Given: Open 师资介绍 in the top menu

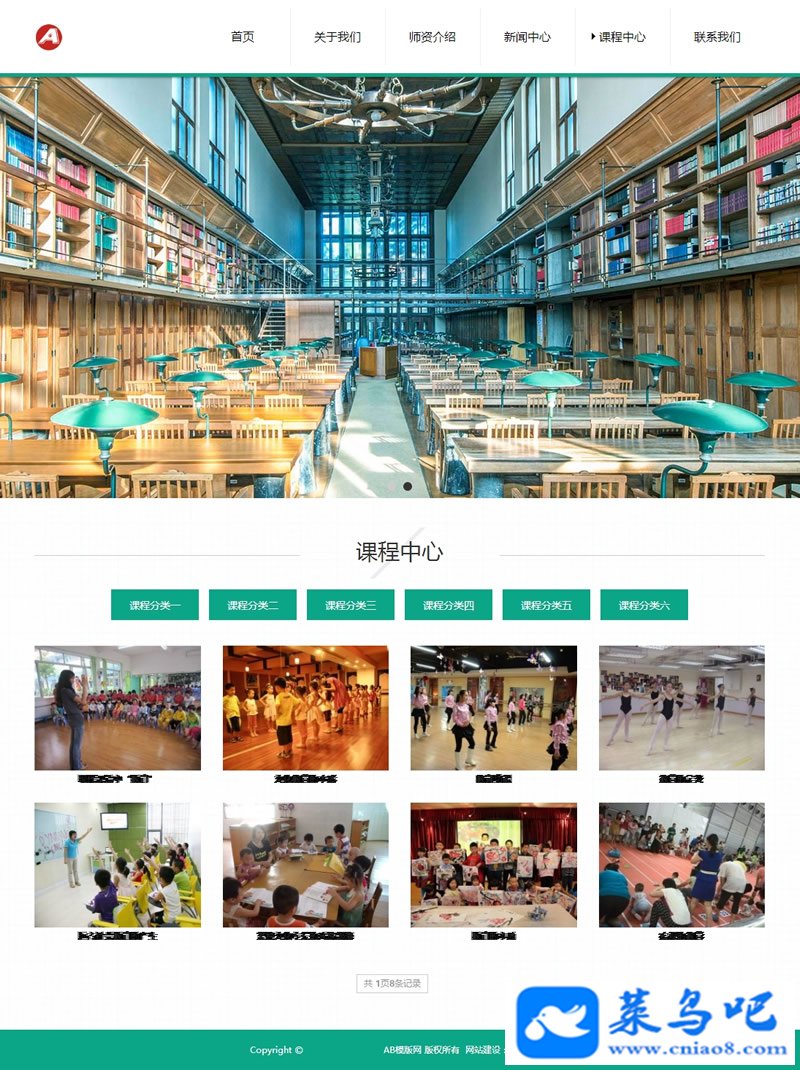Looking at the screenshot, I should (432, 37).
